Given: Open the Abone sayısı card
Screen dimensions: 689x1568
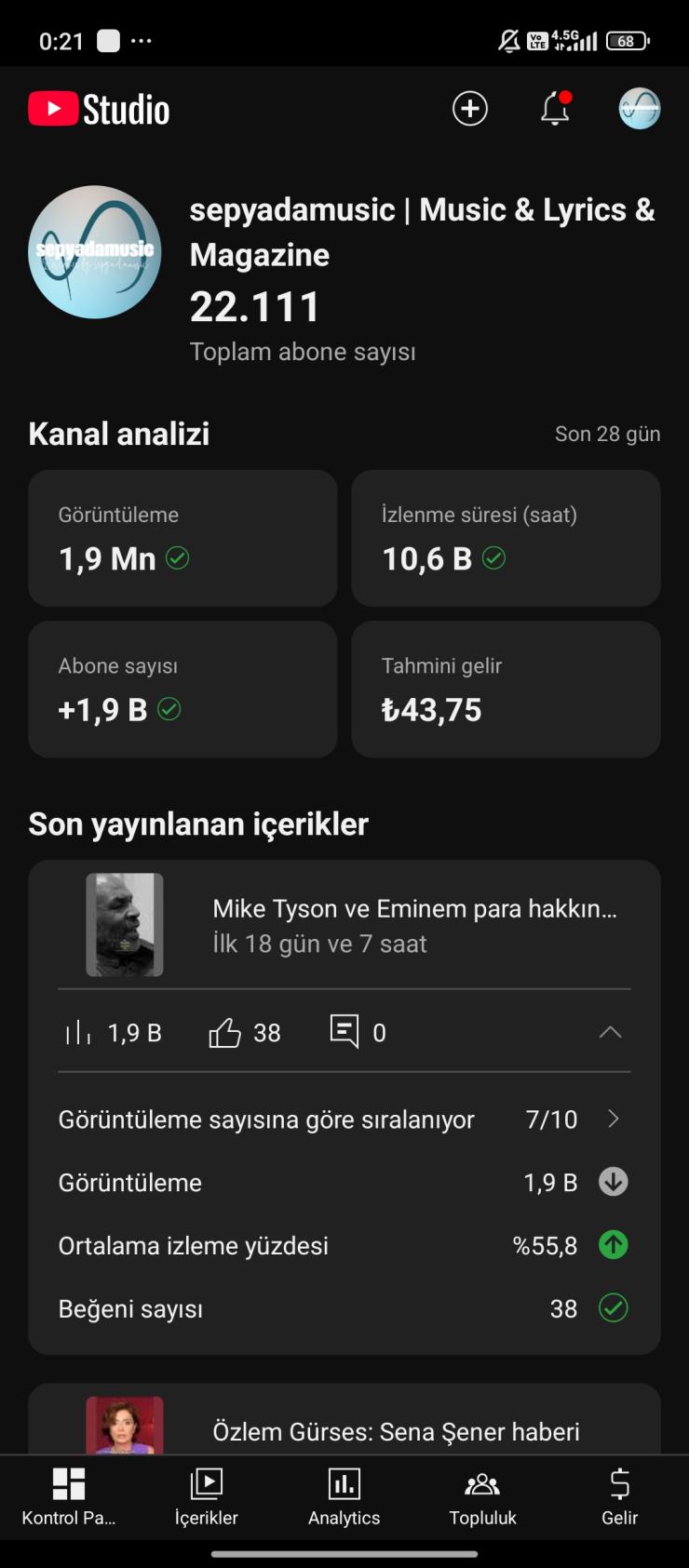Looking at the screenshot, I should pyautogui.click(x=182, y=690).
